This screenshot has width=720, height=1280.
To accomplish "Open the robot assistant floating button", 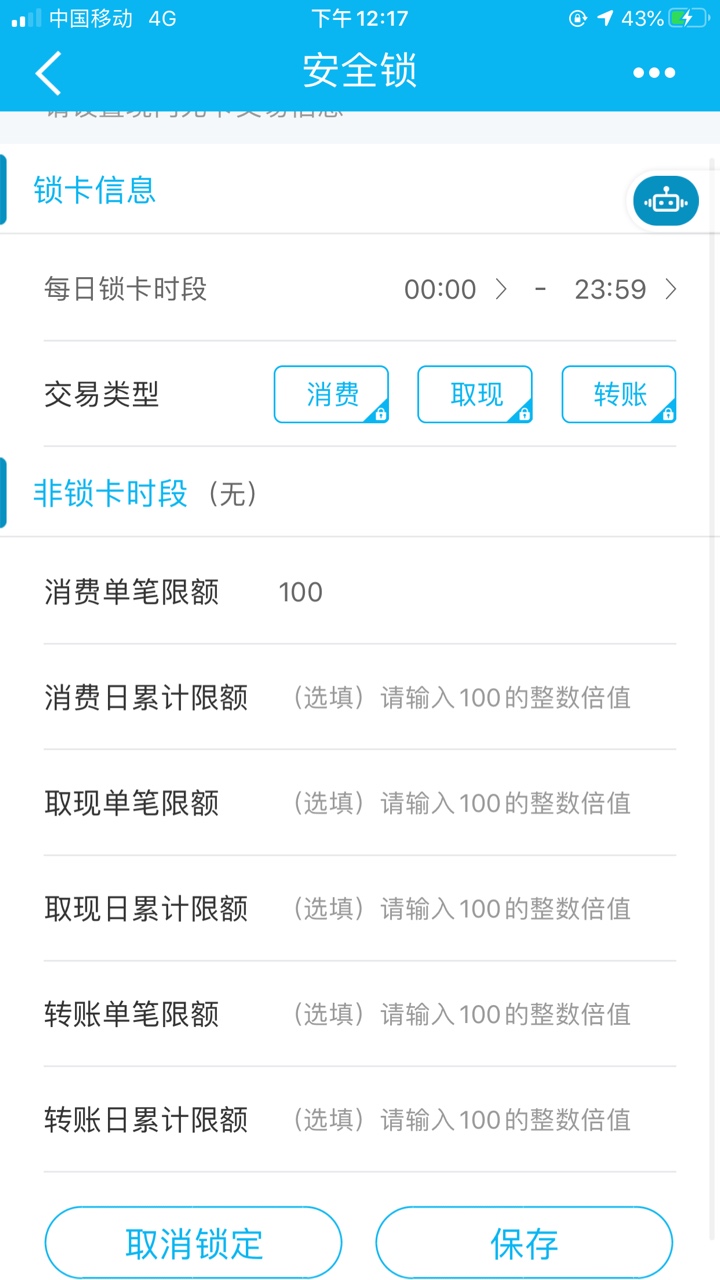I will tap(665, 201).
